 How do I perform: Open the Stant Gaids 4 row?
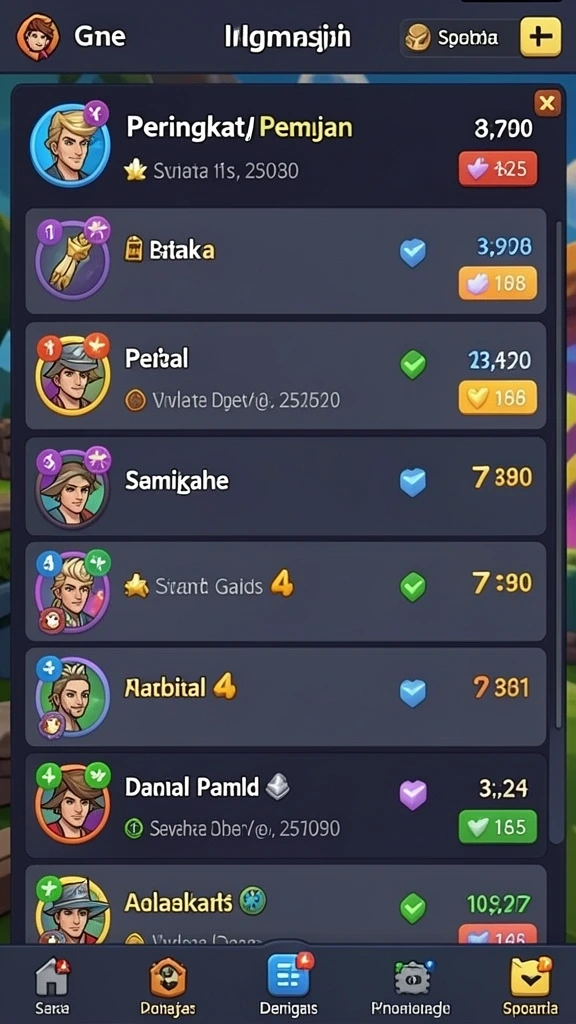click(x=285, y=590)
